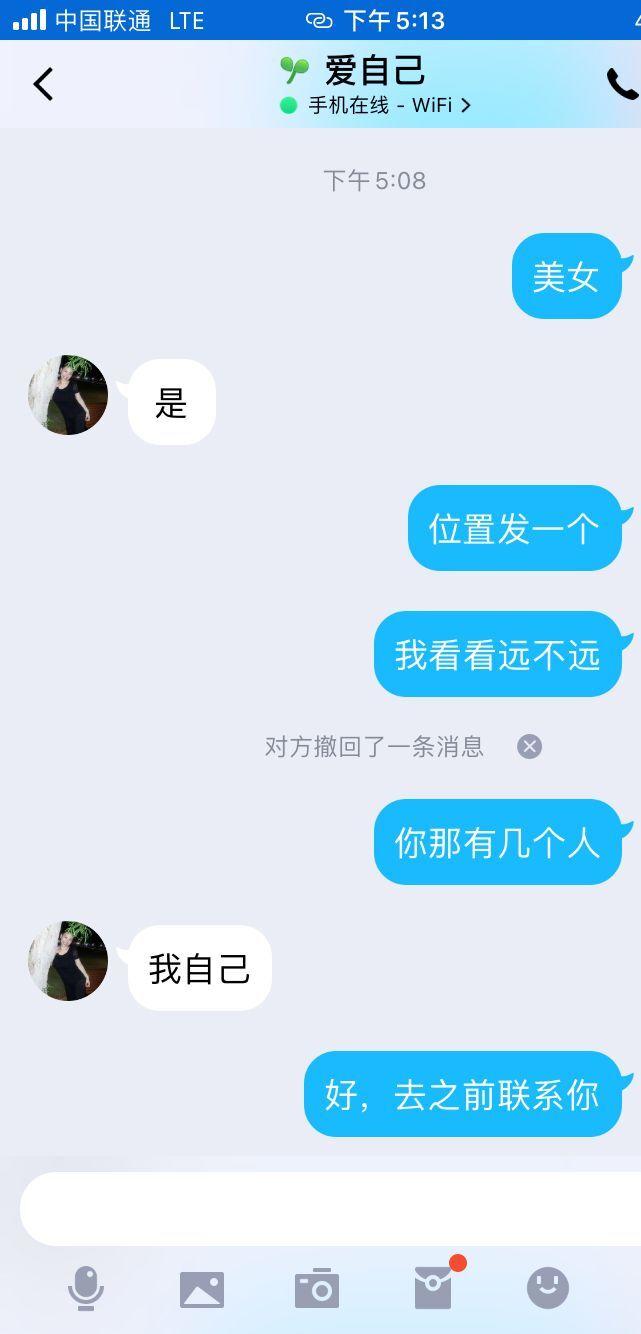Open contact avatar beside 是 message
The height and width of the screenshot is (1334, 641).
pos(68,395)
